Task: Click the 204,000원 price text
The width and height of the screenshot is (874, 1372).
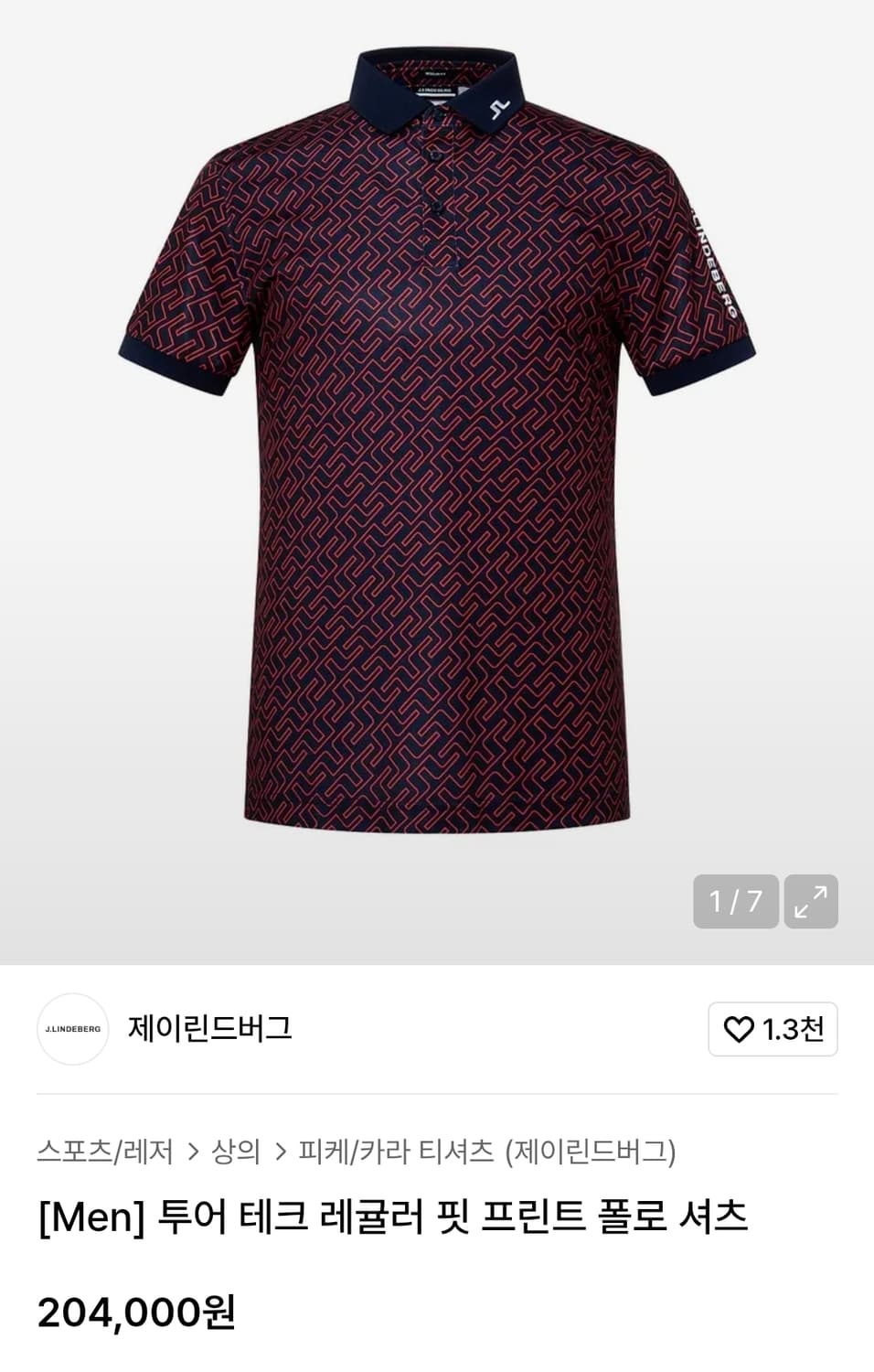Action: pyautogui.click(x=137, y=1313)
